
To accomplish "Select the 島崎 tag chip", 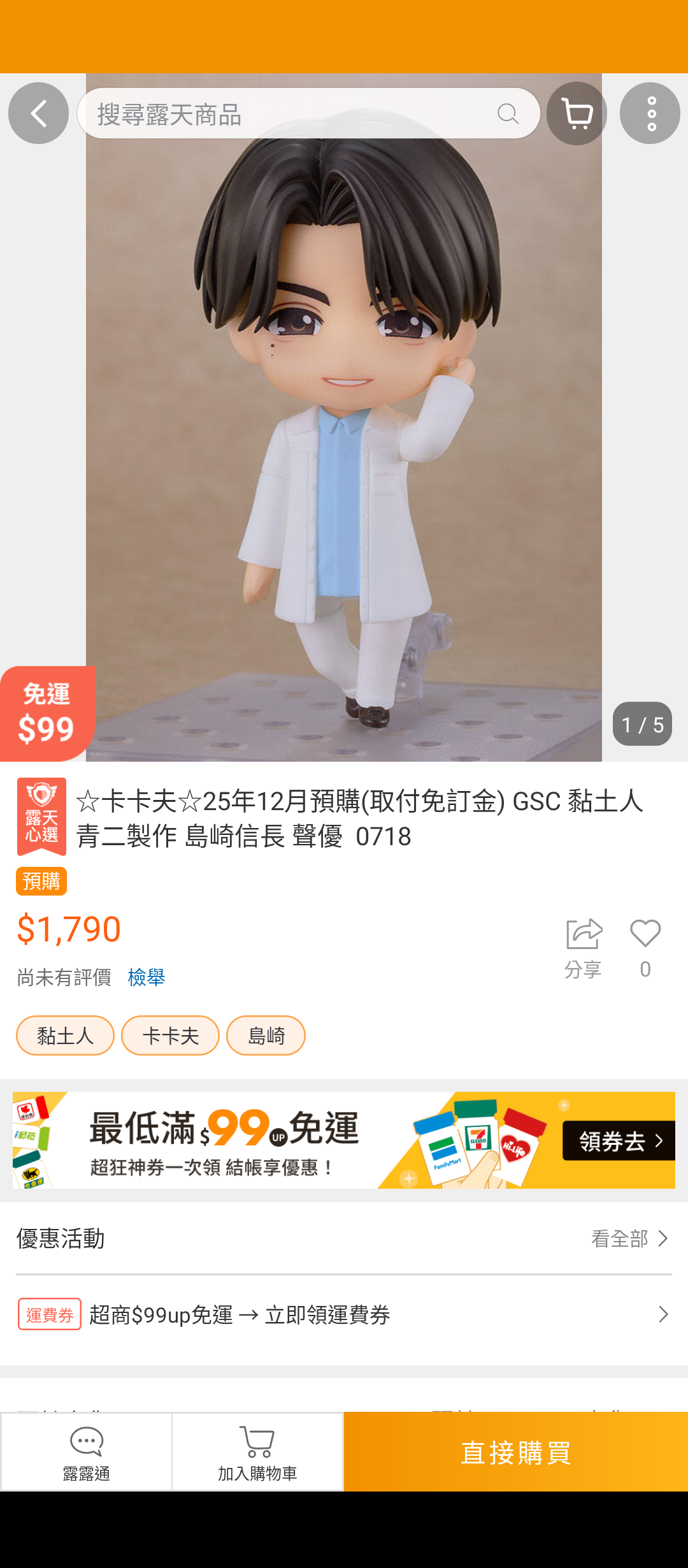I will 266,1036.
